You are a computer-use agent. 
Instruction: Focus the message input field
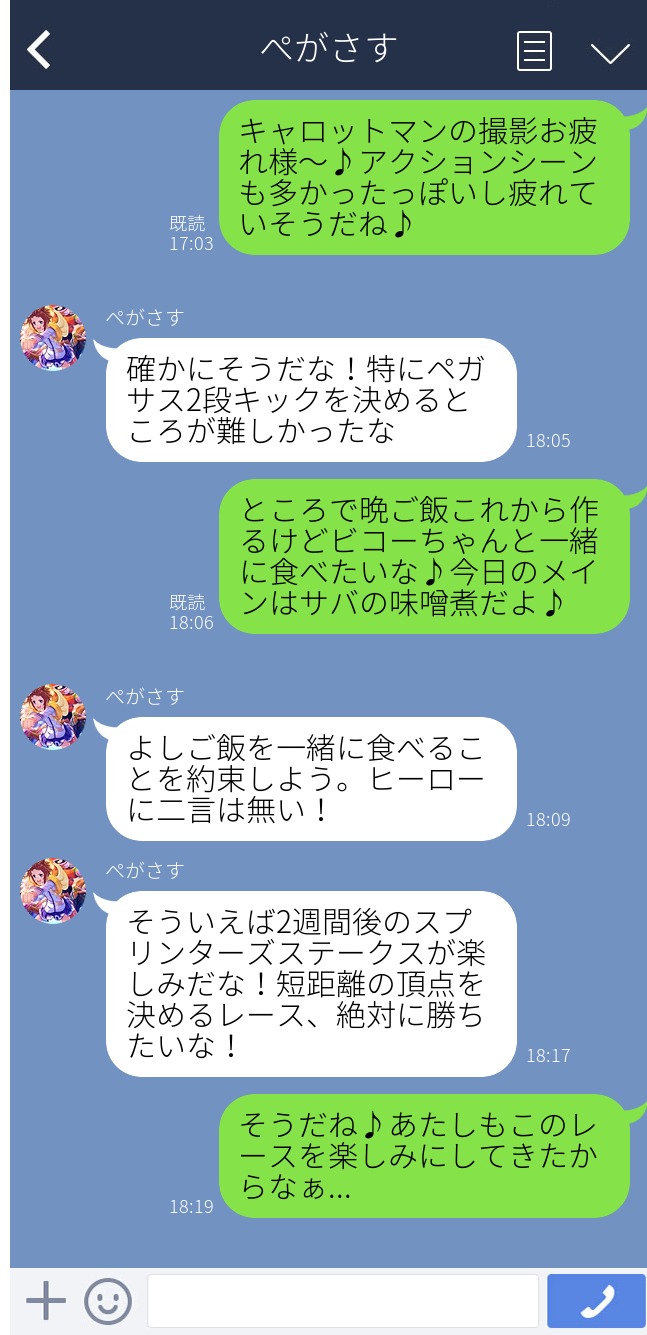click(x=342, y=1301)
